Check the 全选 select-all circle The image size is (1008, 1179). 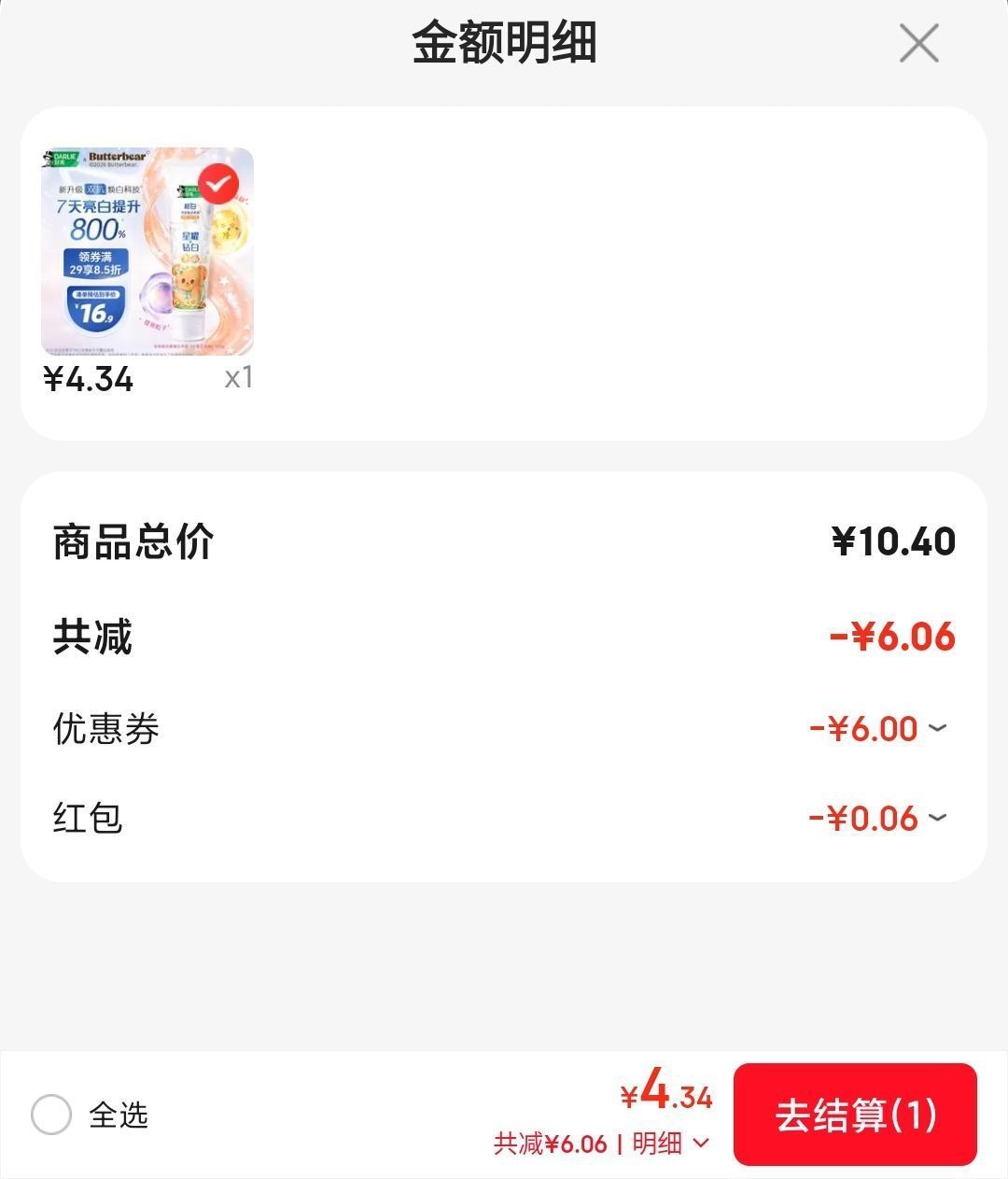click(51, 1115)
